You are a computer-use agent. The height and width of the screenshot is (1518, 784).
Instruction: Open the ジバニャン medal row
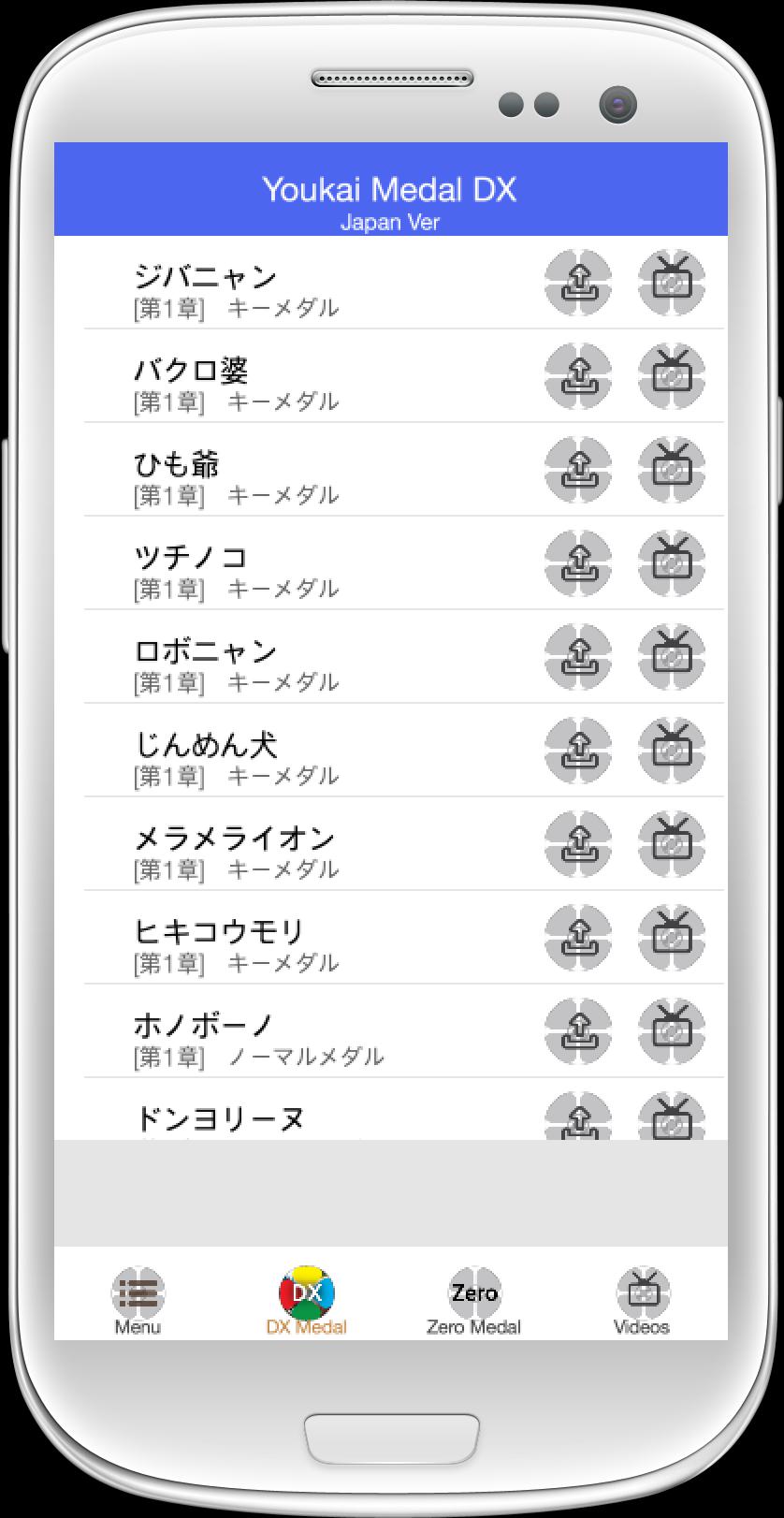[281, 290]
